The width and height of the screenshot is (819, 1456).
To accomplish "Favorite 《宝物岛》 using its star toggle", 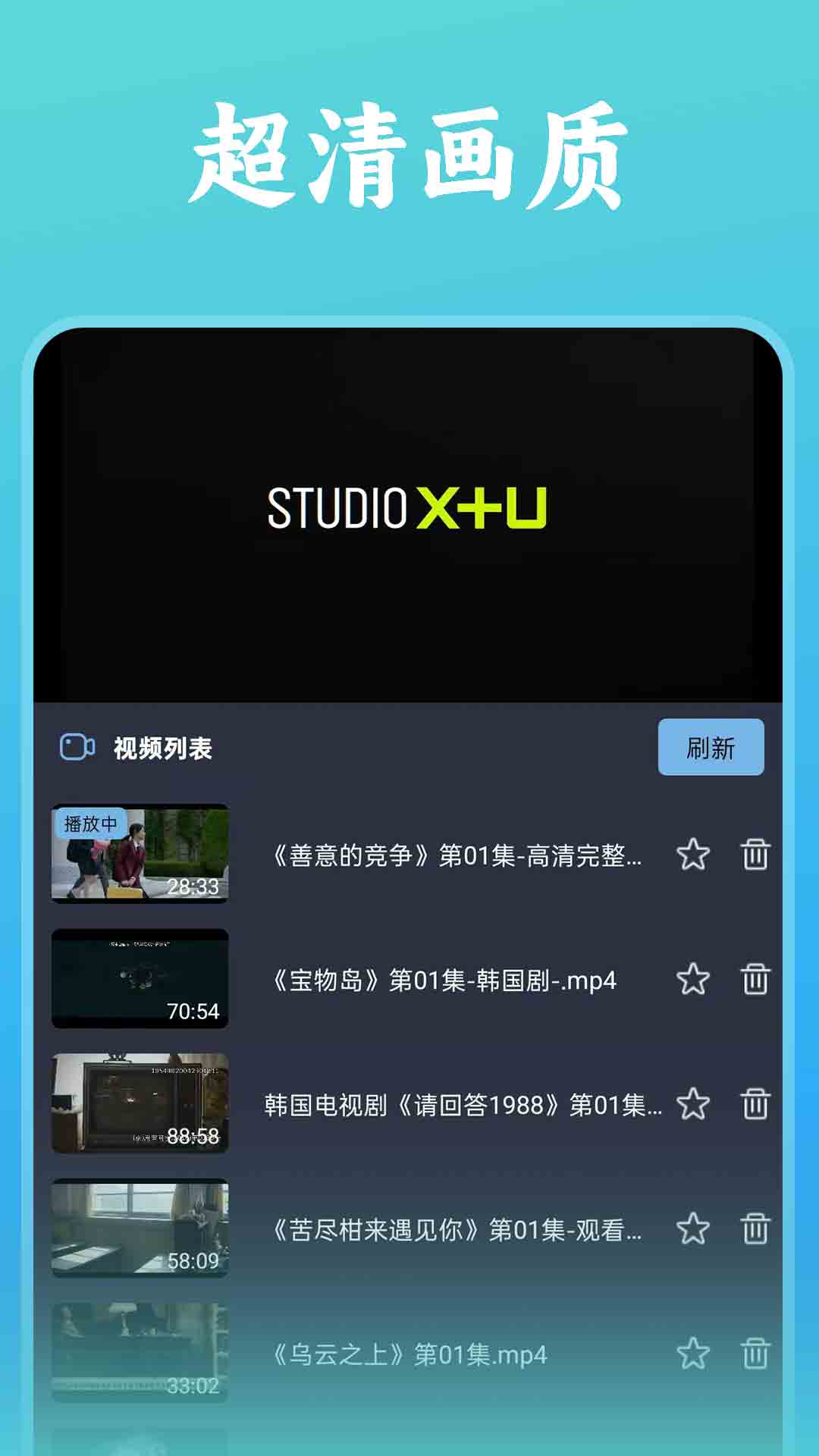I will click(692, 980).
